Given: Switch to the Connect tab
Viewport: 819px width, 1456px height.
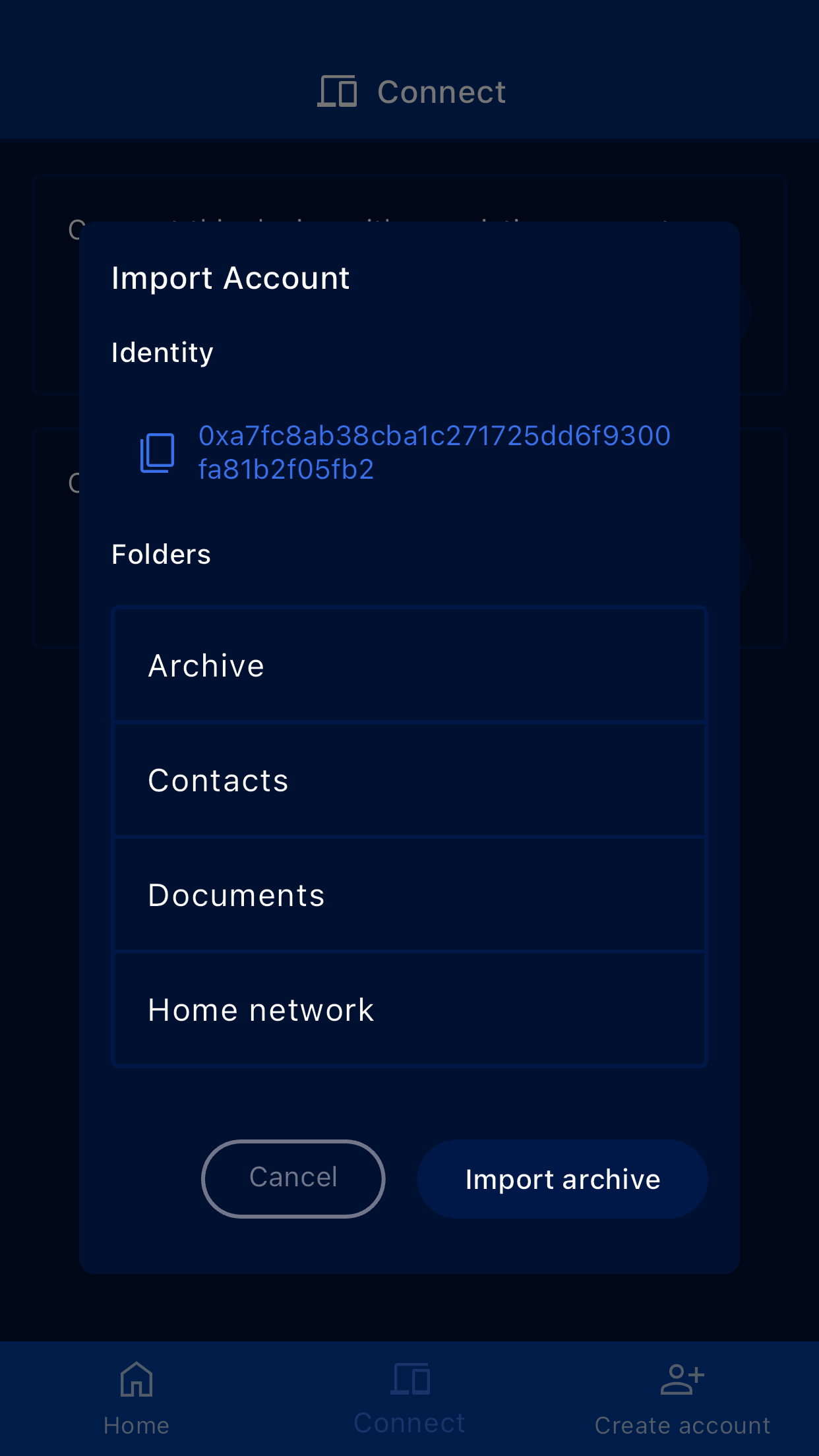Looking at the screenshot, I should [409, 1398].
